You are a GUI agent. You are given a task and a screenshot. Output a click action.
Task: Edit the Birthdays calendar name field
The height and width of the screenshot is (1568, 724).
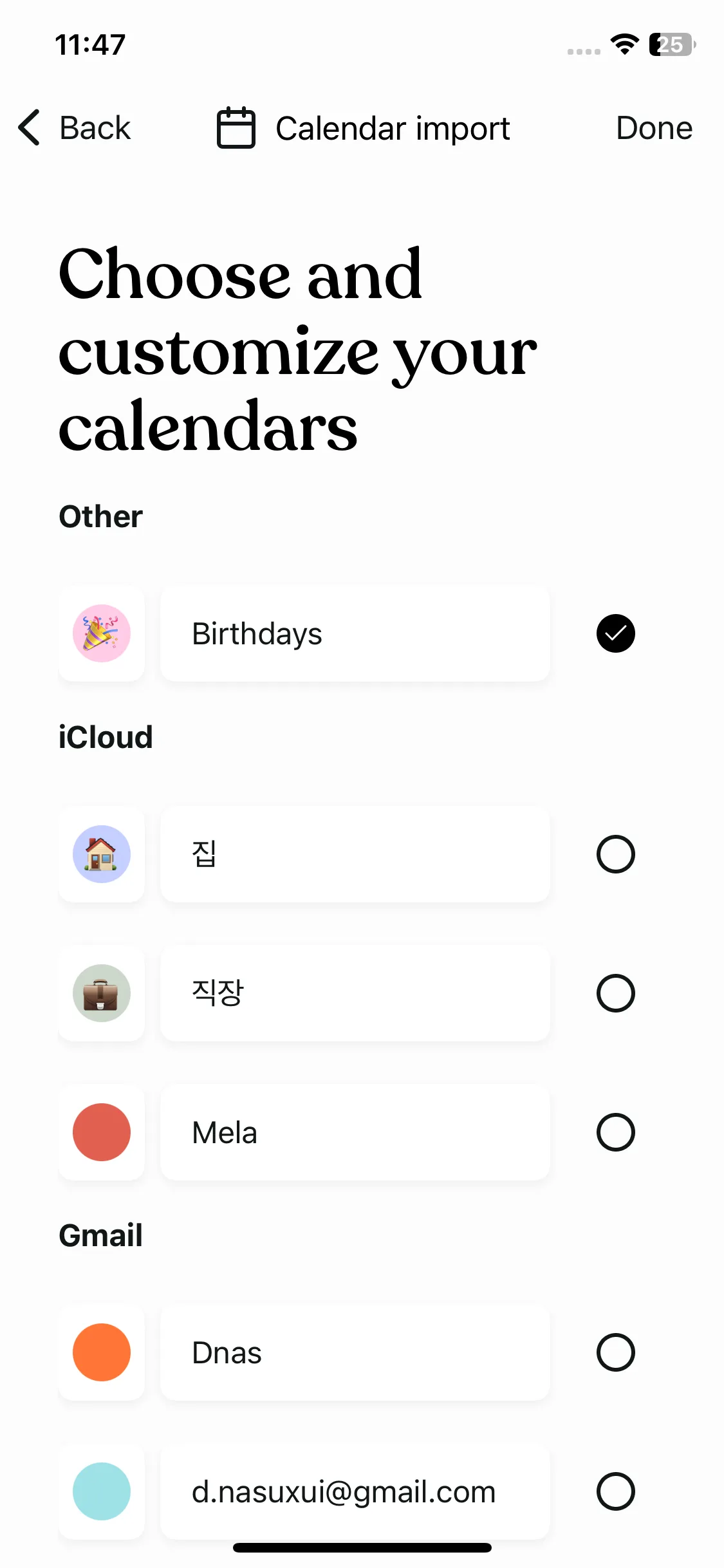coord(355,633)
